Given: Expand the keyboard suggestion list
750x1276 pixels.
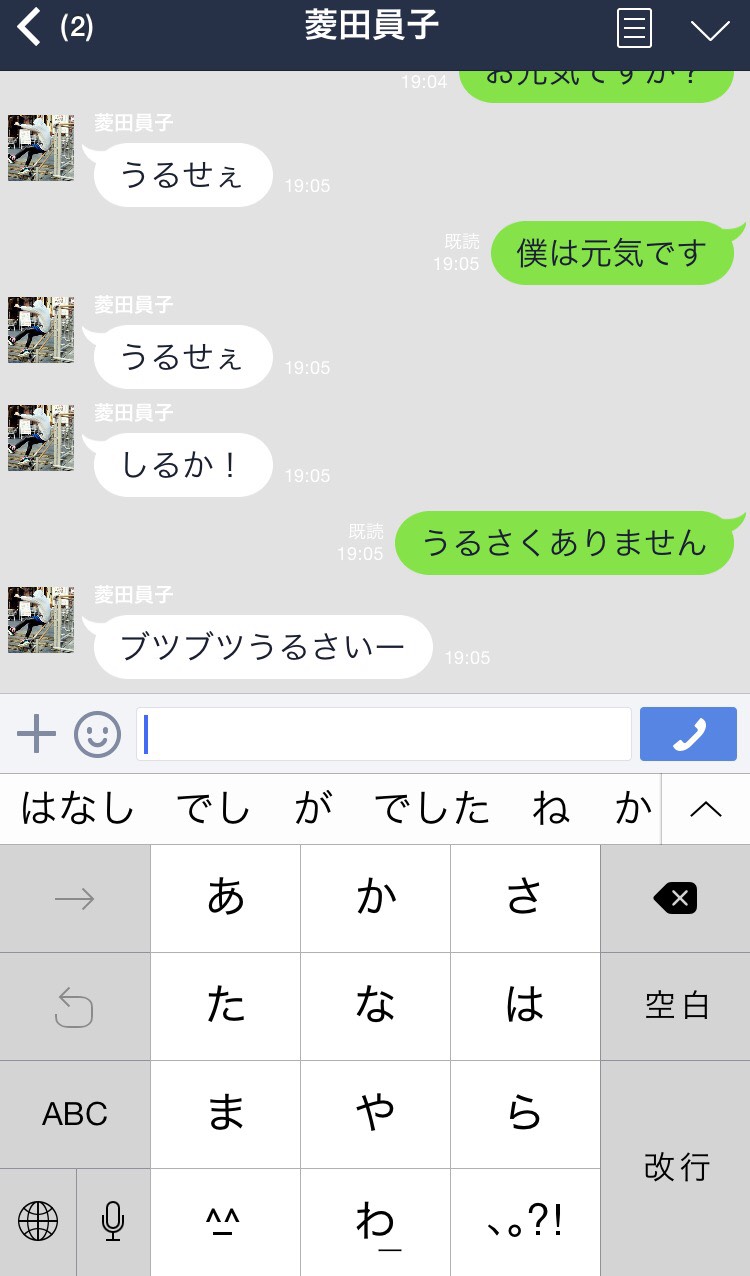Looking at the screenshot, I should pyautogui.click(x=706, y=808).
